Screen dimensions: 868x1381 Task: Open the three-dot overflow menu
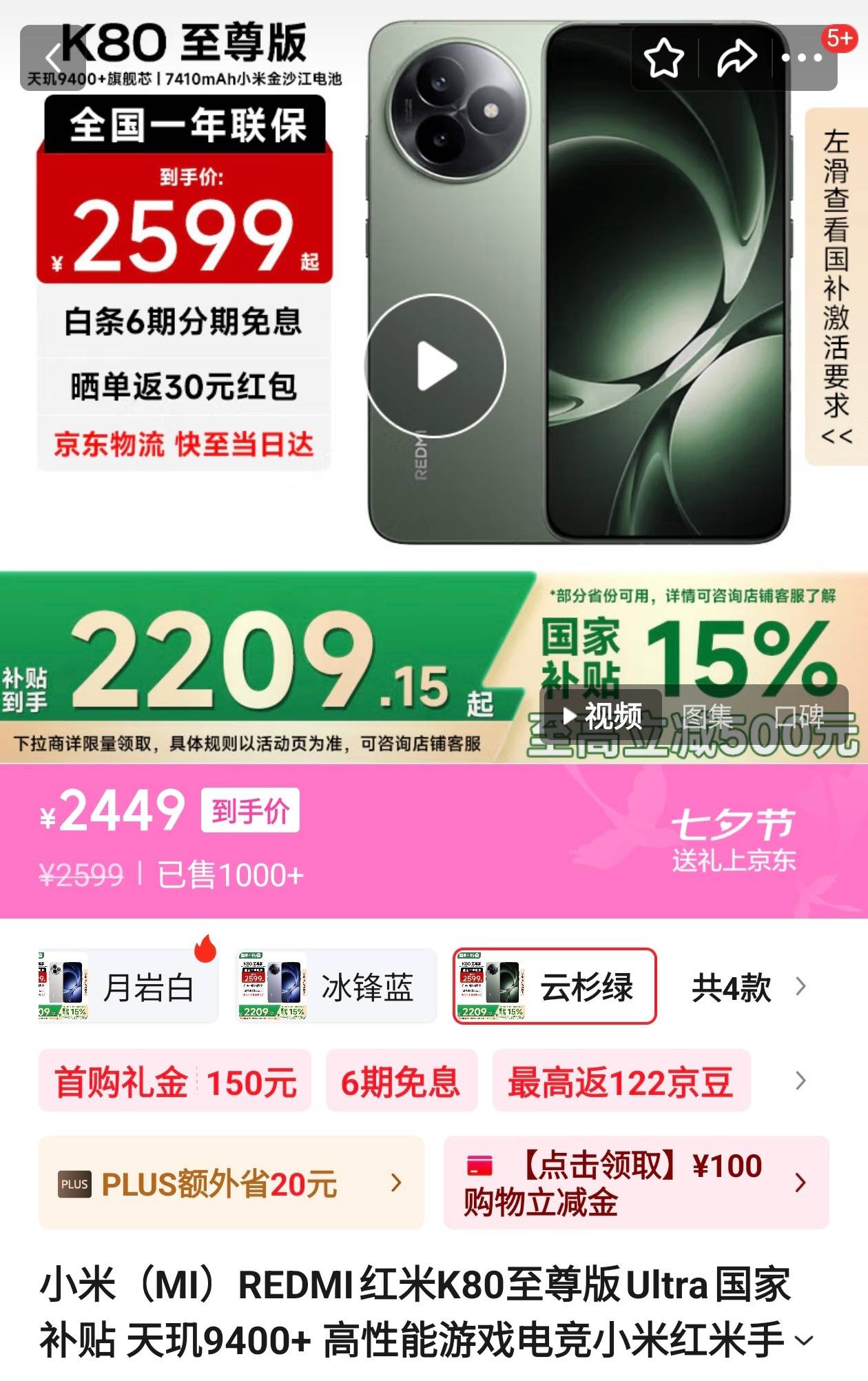pyautogui.click(x=802, y=58)
